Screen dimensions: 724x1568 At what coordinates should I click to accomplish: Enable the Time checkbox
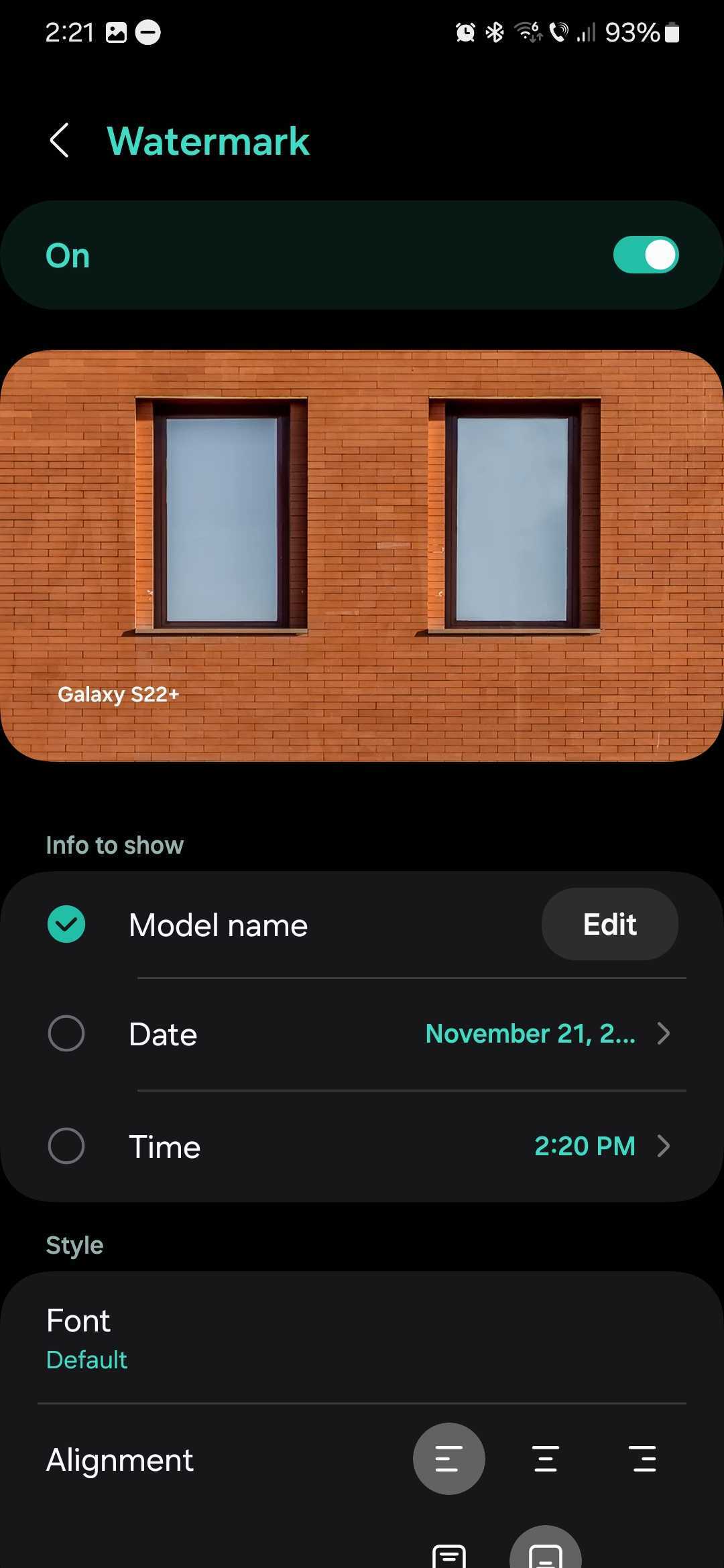point(66,1146)
